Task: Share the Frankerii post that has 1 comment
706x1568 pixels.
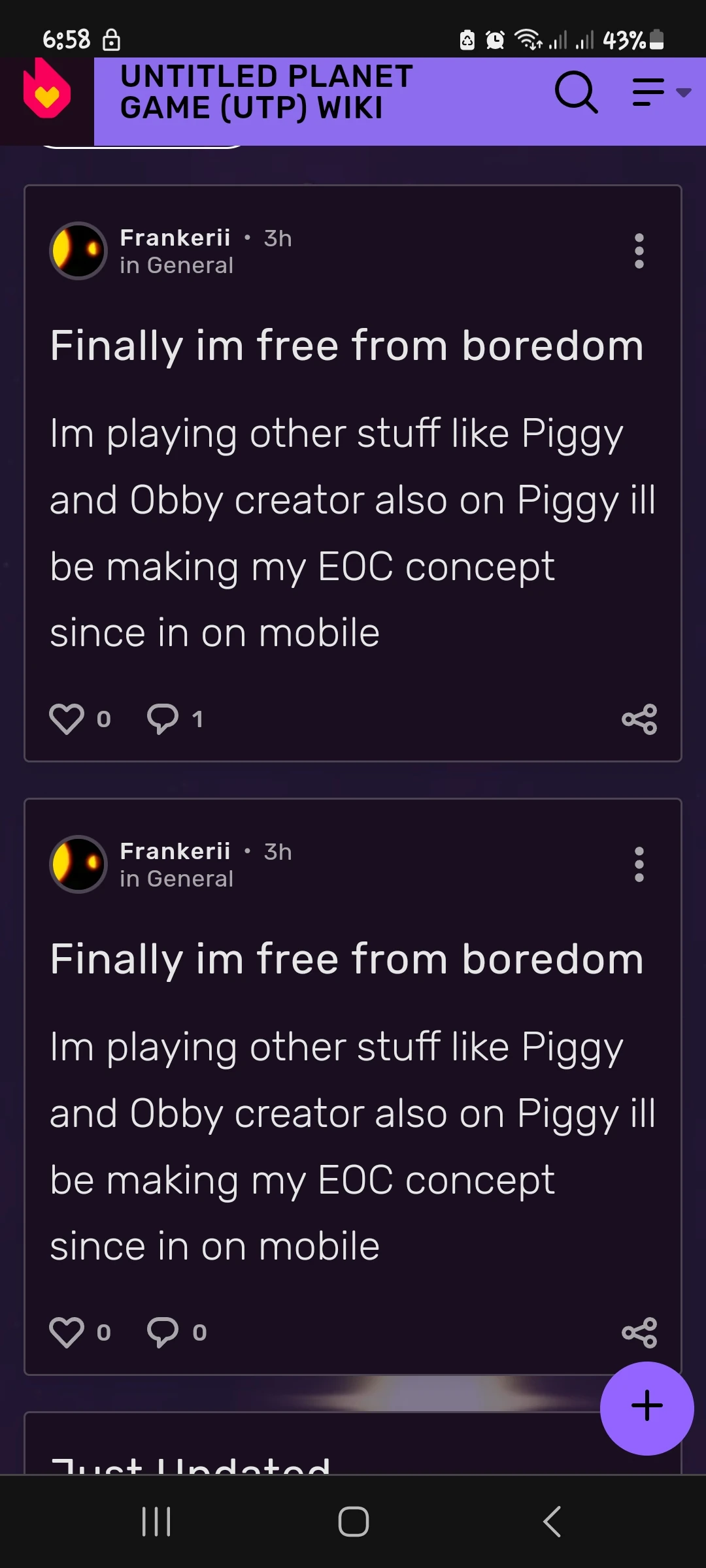Action: pos(639,719)
